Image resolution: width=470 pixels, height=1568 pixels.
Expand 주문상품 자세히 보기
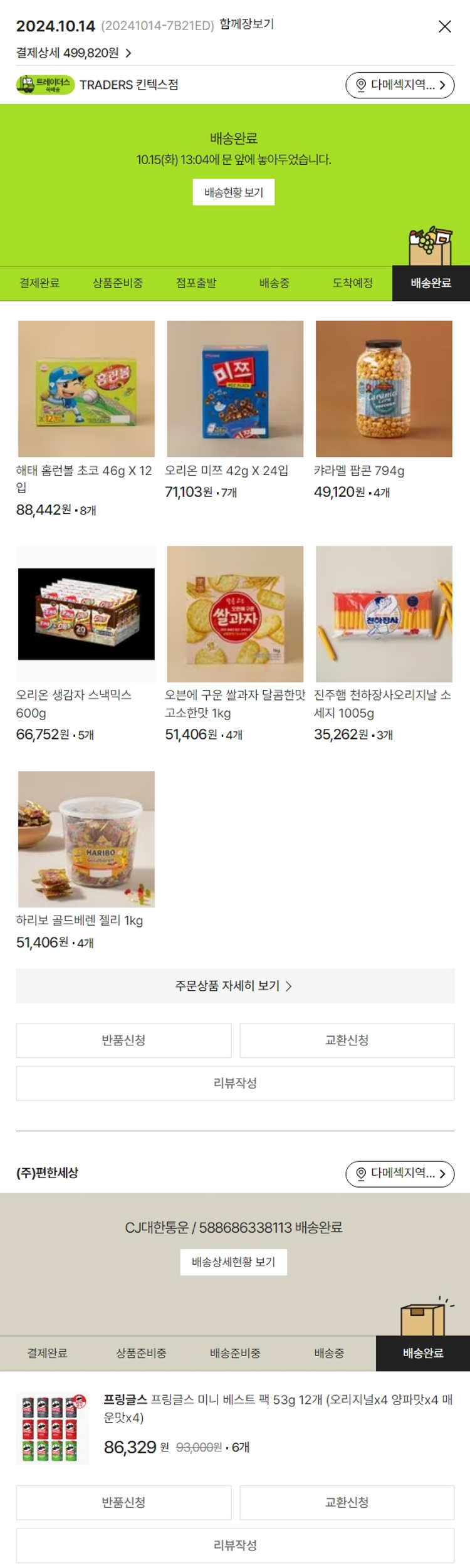pyautogui.click(x=235, y=986)
